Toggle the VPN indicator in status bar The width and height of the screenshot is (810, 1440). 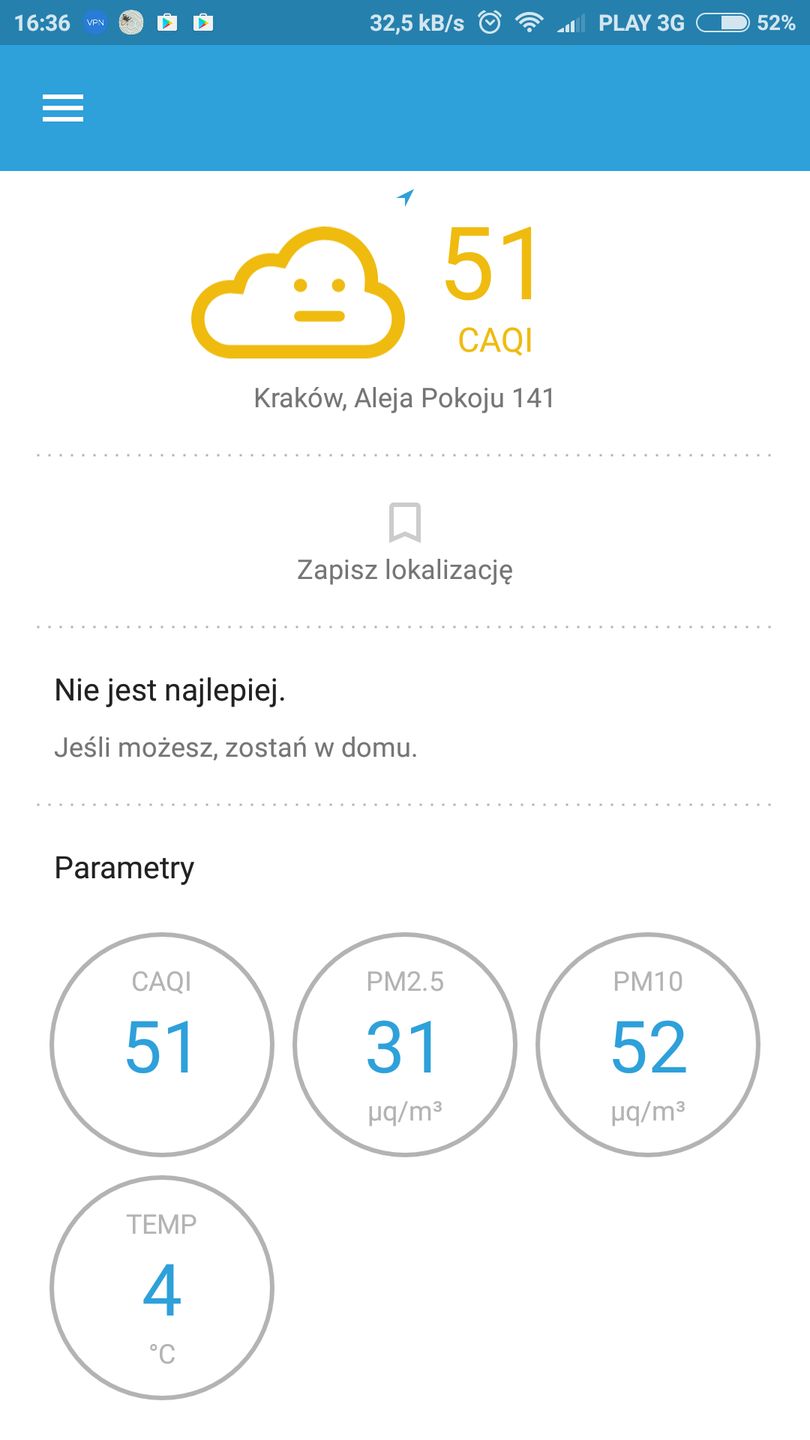pos(95,21)
